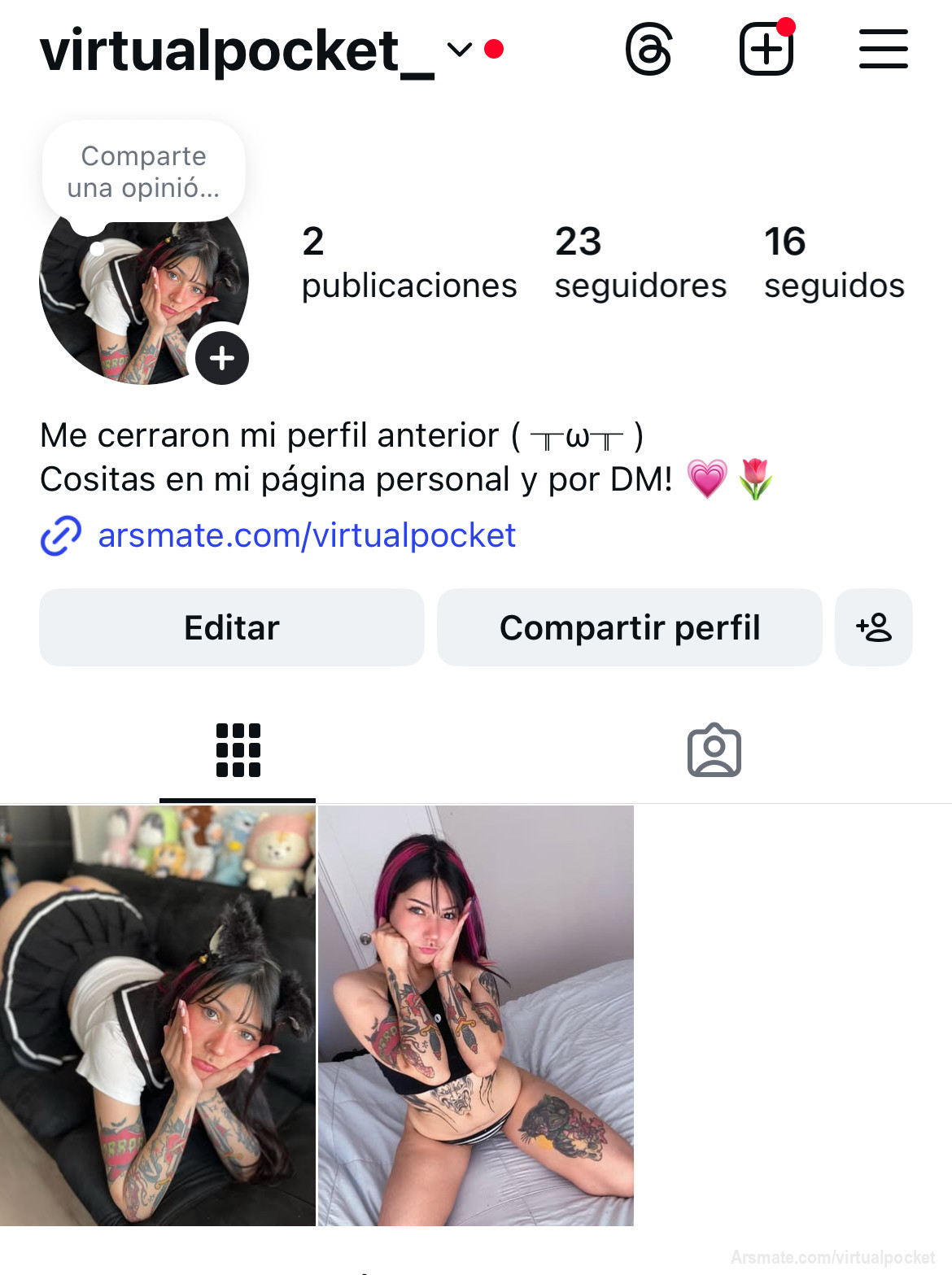Image resolution: width=952 pixels, height=1275 pixels.
Task: Click the notification red dot on create post icon
Action: click(786, 27)
